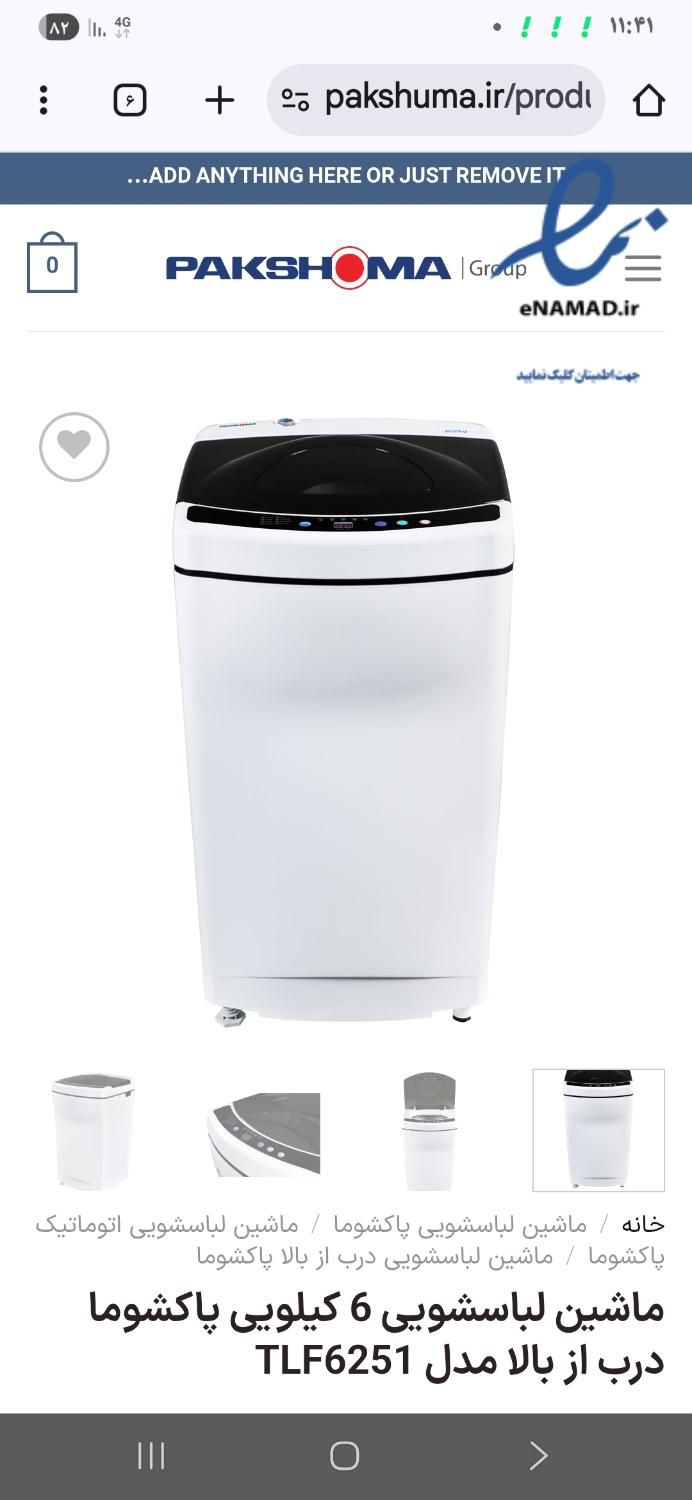The height and width of the screenshot is (1500, 692).
Task: Show the angled side view thumbnail
Action: coord(92,1130)
